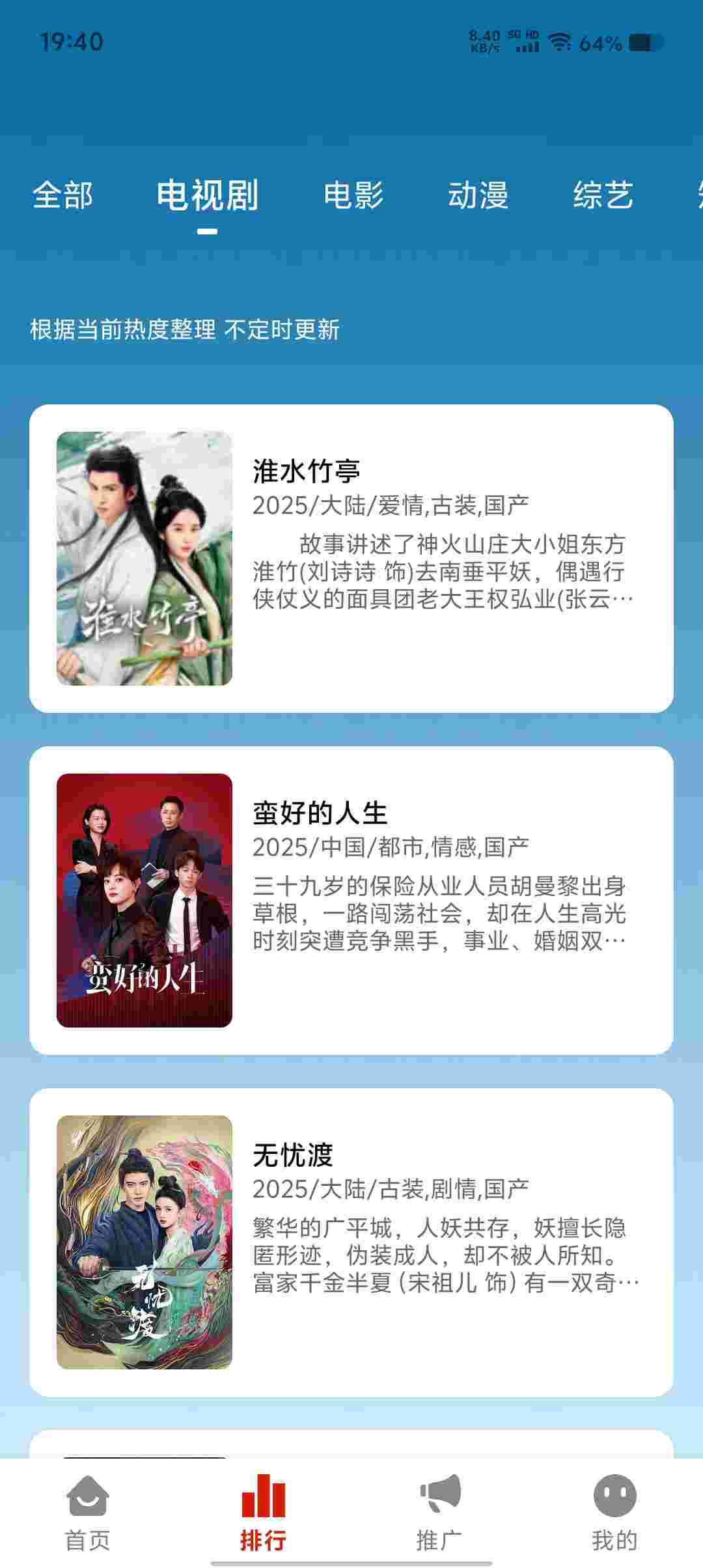Open the 蛮好的人生 drama card
Screen dimensions: 703x1568
(351, 900)
